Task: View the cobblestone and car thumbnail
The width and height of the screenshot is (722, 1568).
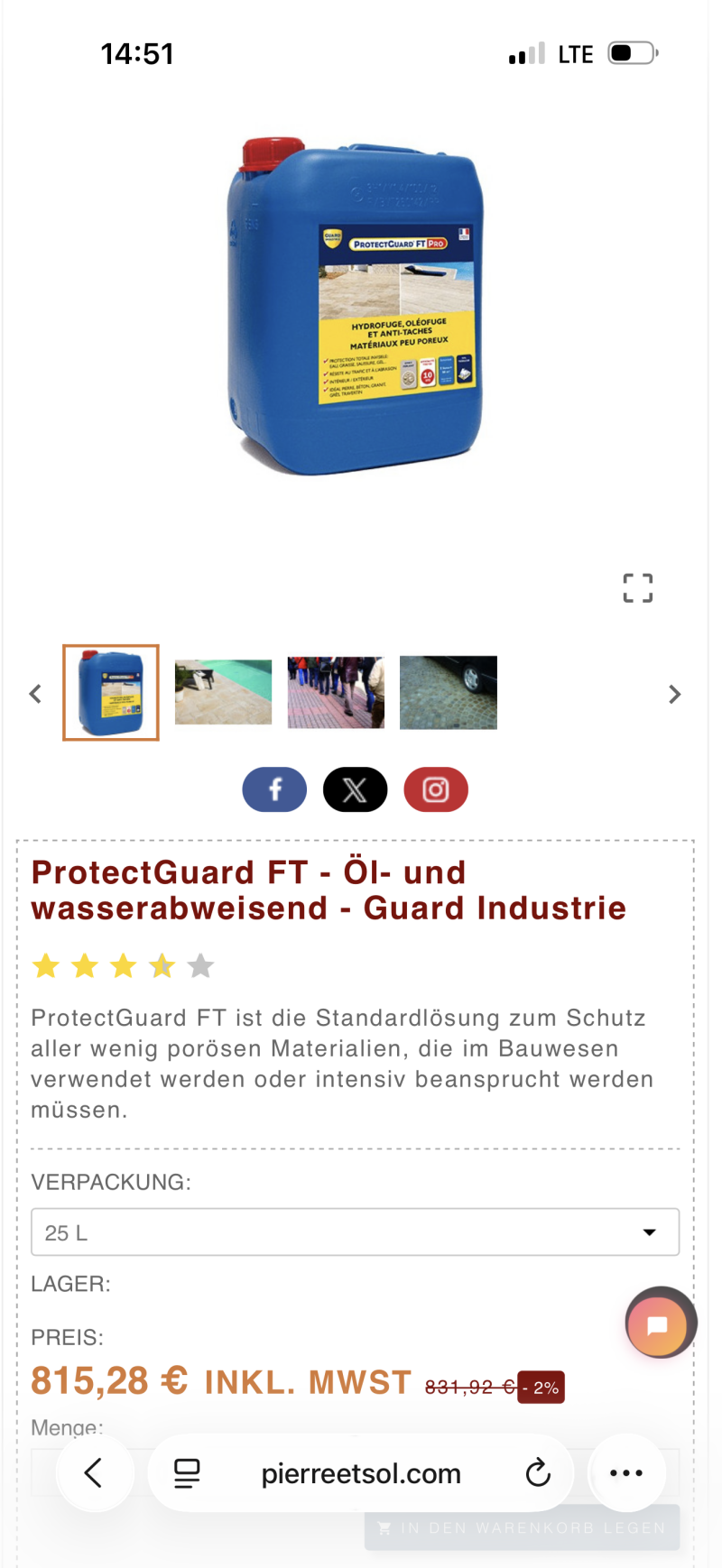Action: pyautogui.click(x=448, y=693)
